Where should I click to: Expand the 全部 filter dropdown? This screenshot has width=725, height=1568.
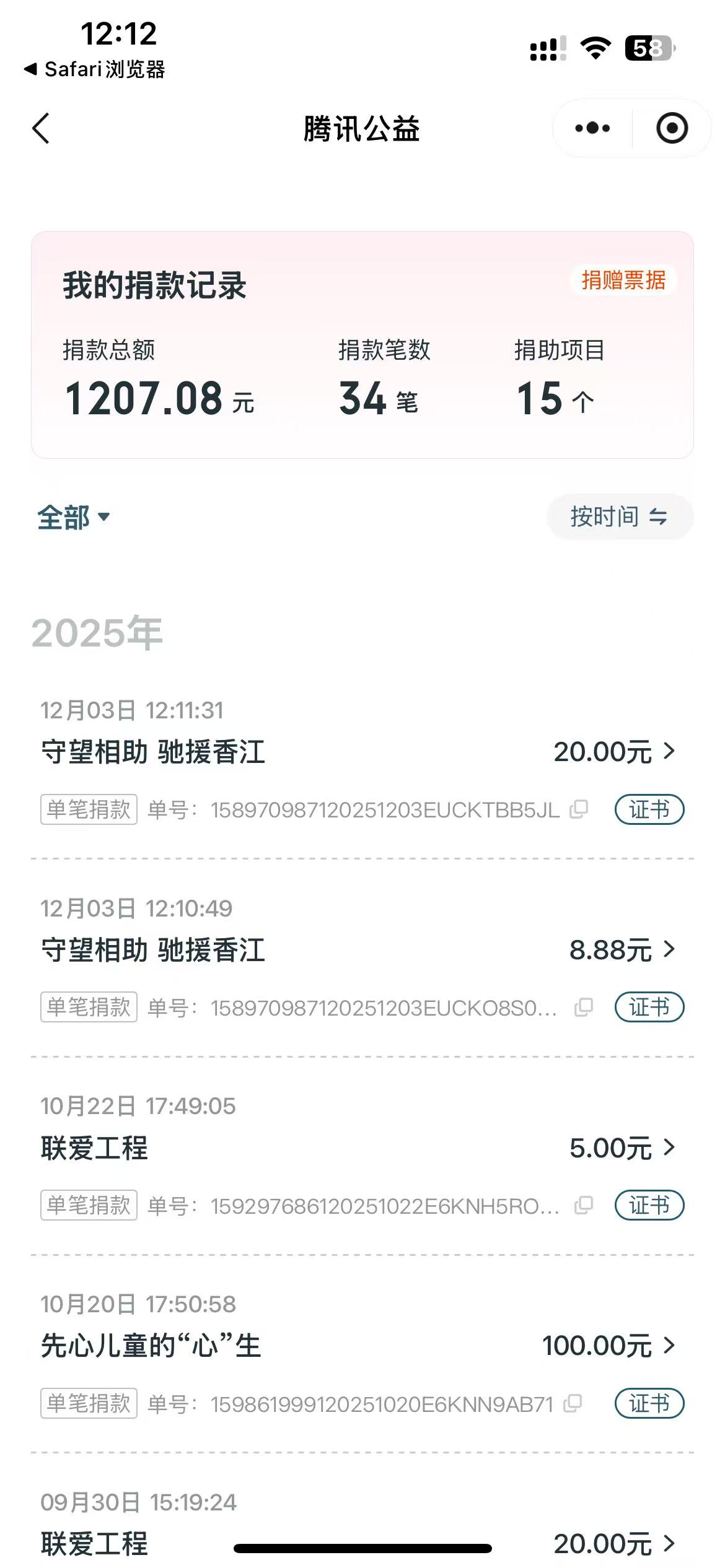(73, 517)
